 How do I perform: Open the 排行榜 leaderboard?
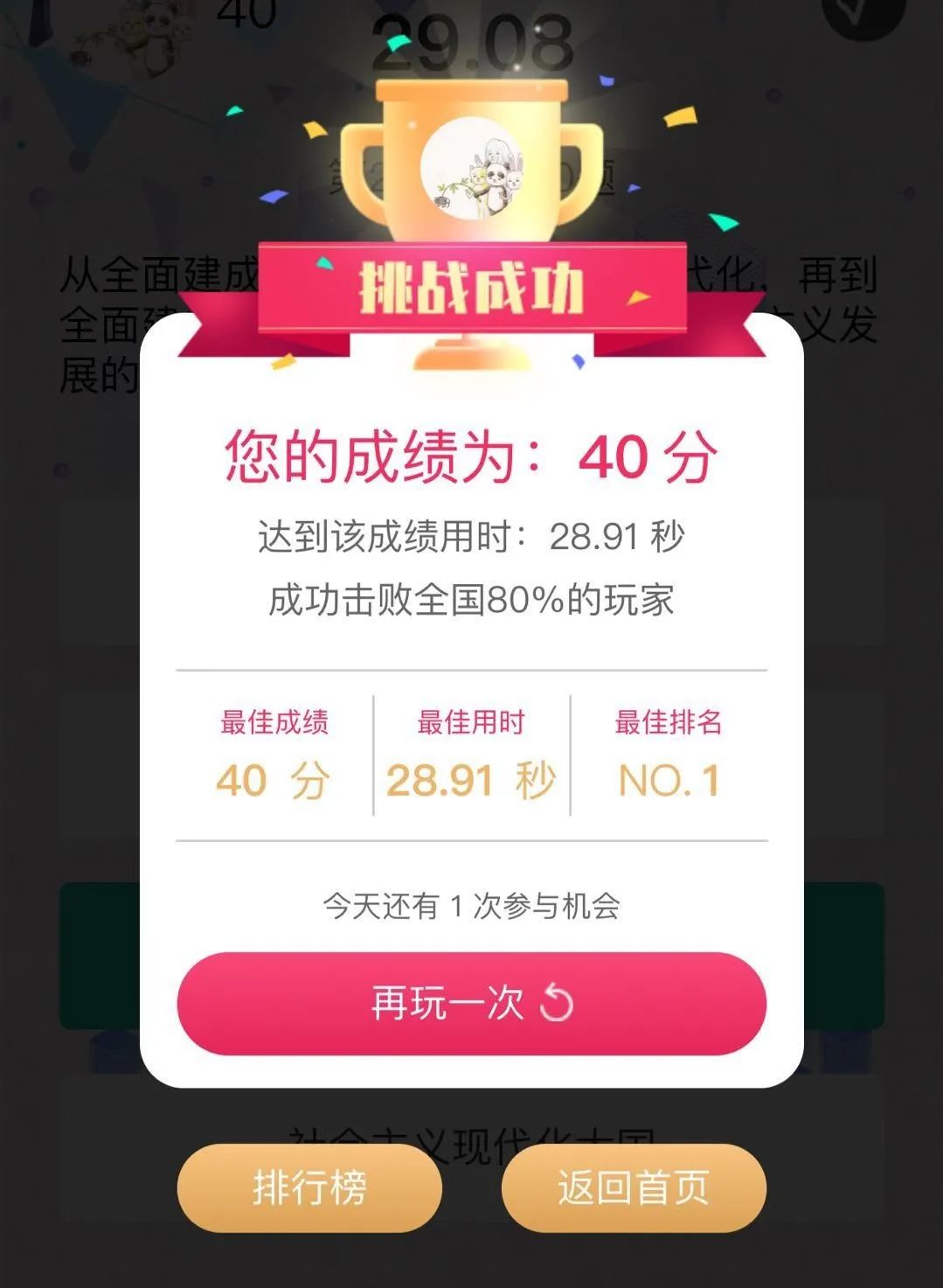(309, 1187)
